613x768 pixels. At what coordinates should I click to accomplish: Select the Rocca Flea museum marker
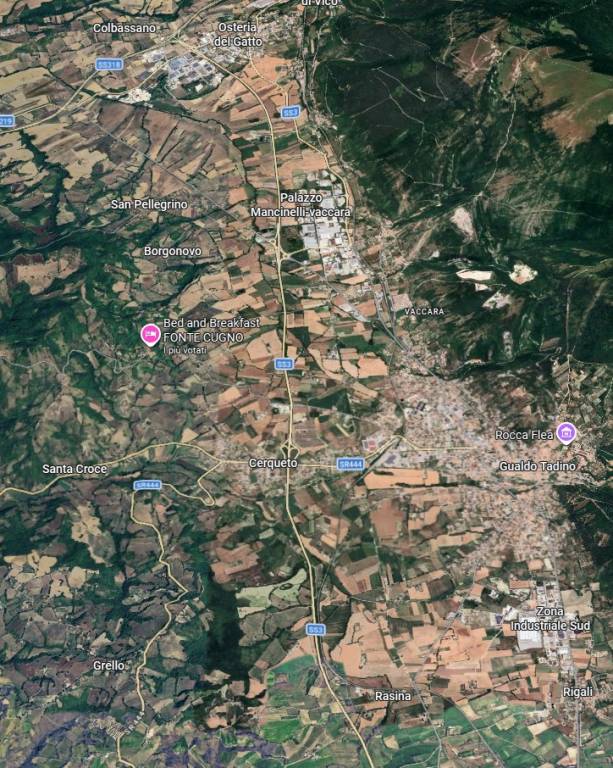tap(567, 432)
